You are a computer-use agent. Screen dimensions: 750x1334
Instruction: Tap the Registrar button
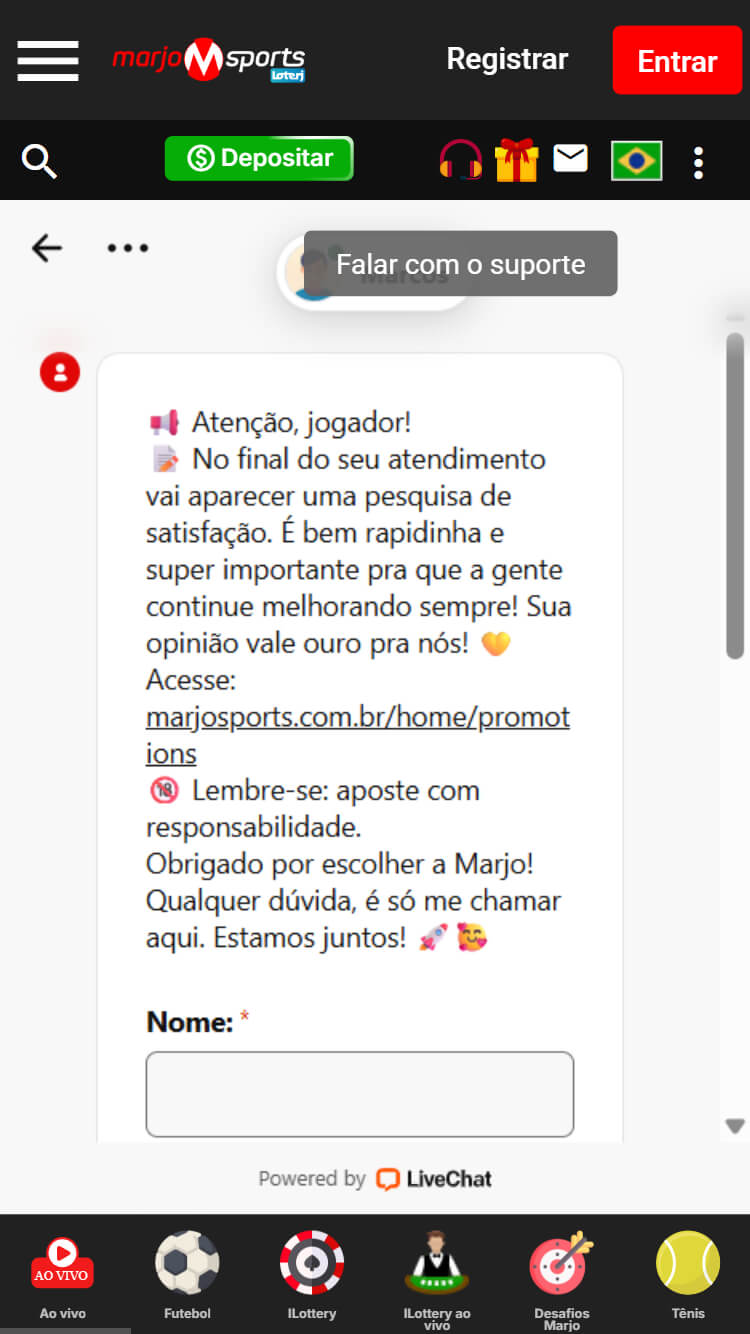[507, 60]
